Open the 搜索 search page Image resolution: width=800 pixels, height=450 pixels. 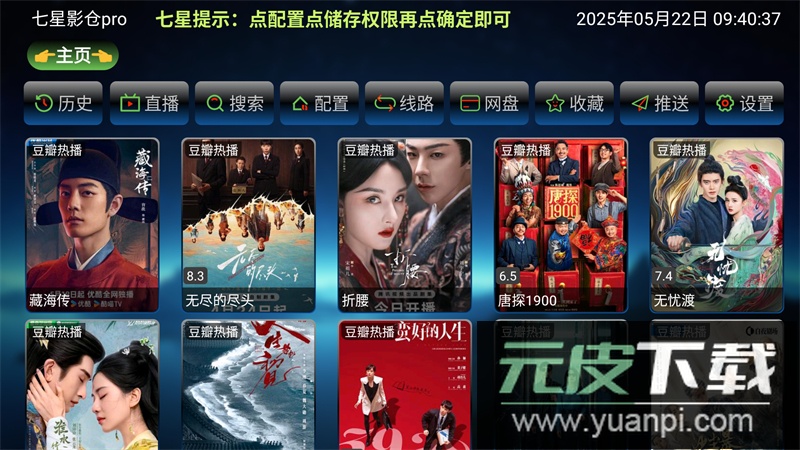234,102
